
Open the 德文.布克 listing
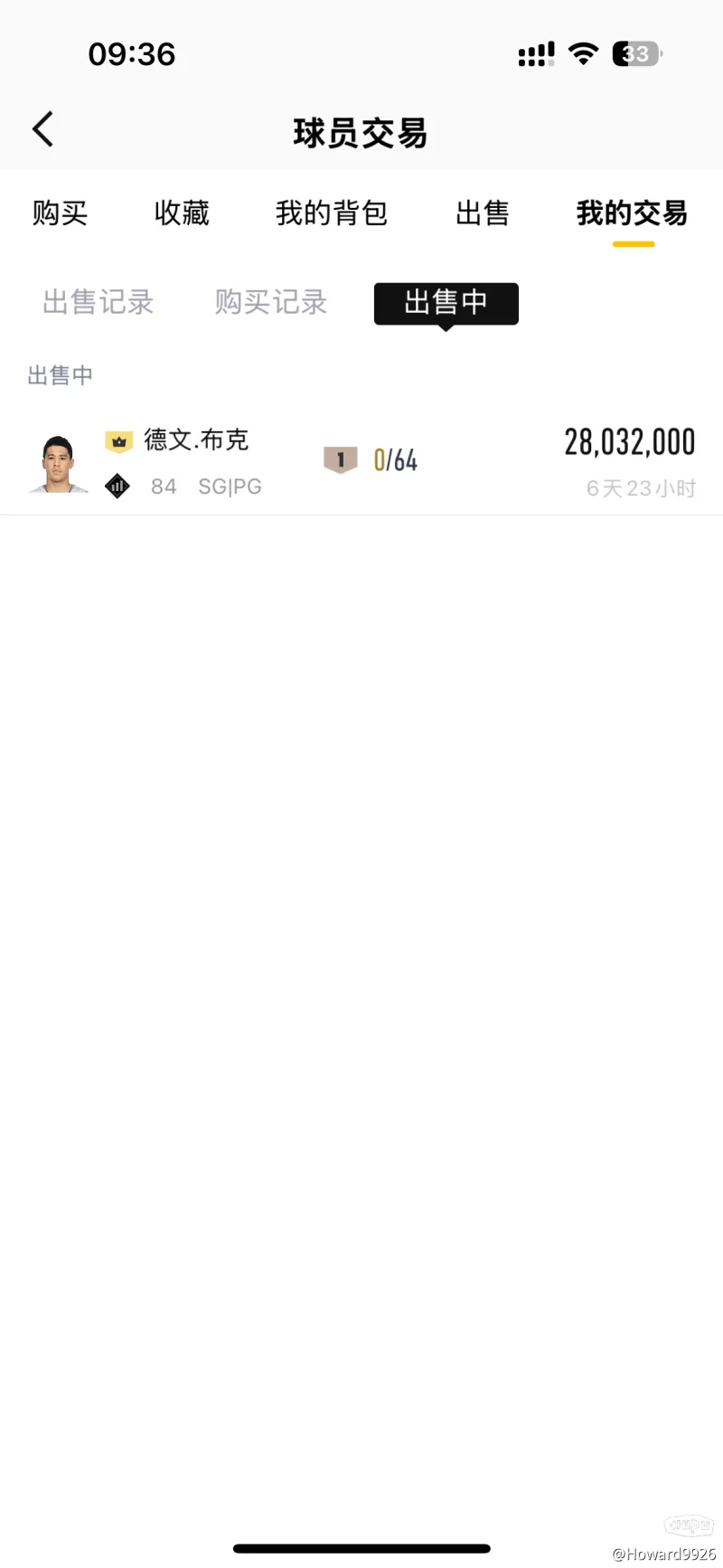[361, 462]
